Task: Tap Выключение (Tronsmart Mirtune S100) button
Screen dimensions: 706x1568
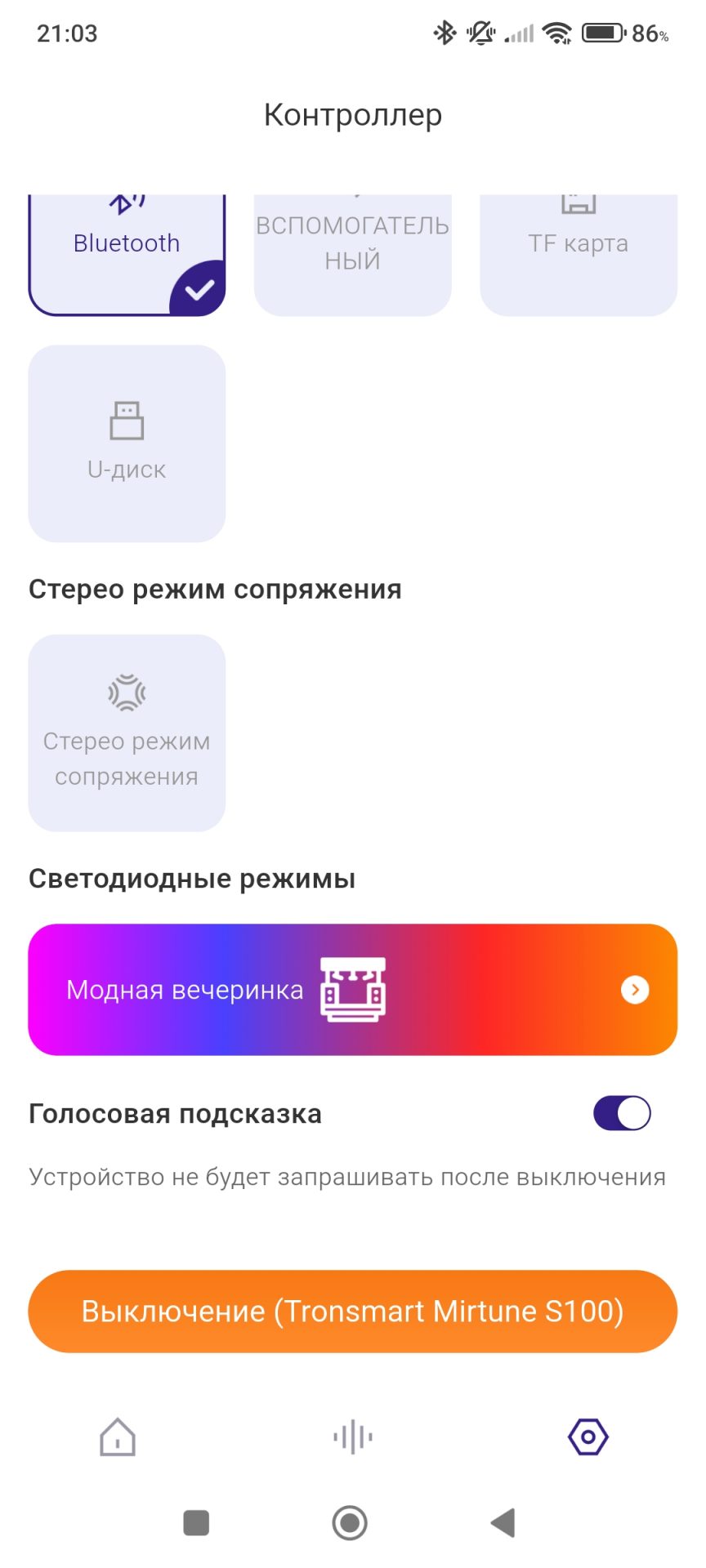Action: [x=352, y=1311]
